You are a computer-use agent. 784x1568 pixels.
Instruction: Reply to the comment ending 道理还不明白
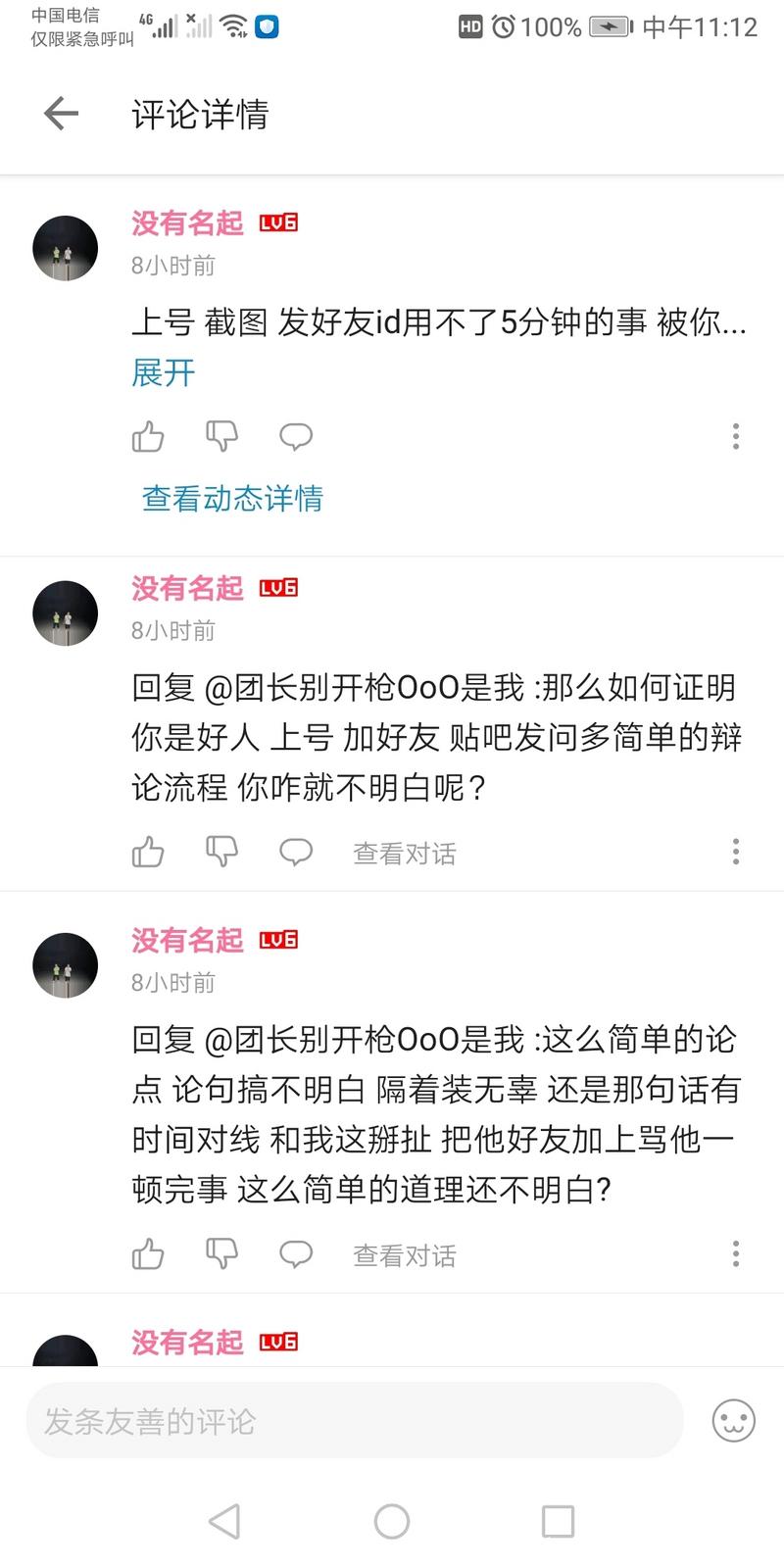pyautogui.click(x=295, y=1253)
